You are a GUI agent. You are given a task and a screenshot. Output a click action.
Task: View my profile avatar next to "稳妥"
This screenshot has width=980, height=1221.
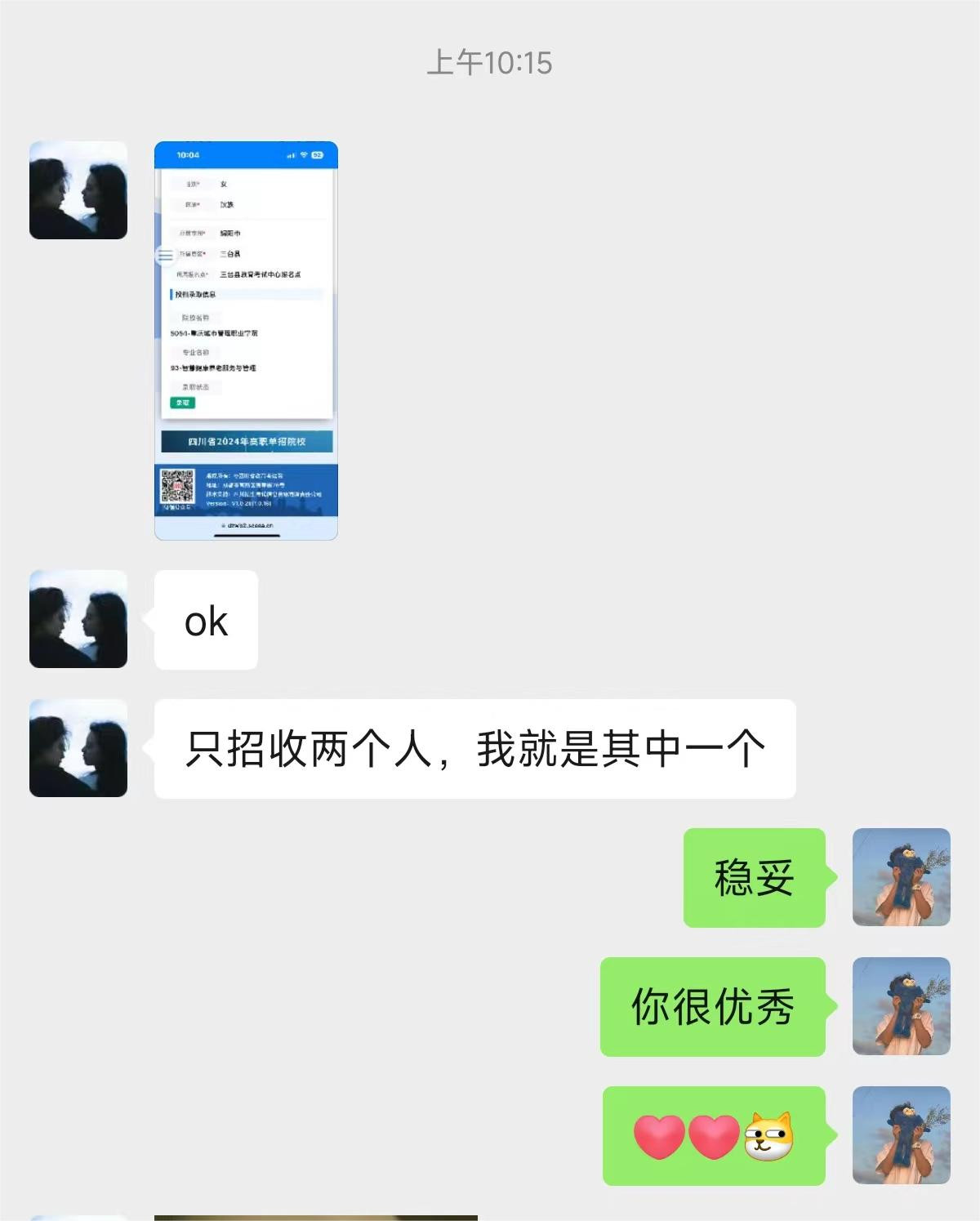pyautogui.click(x=901, y=877)
